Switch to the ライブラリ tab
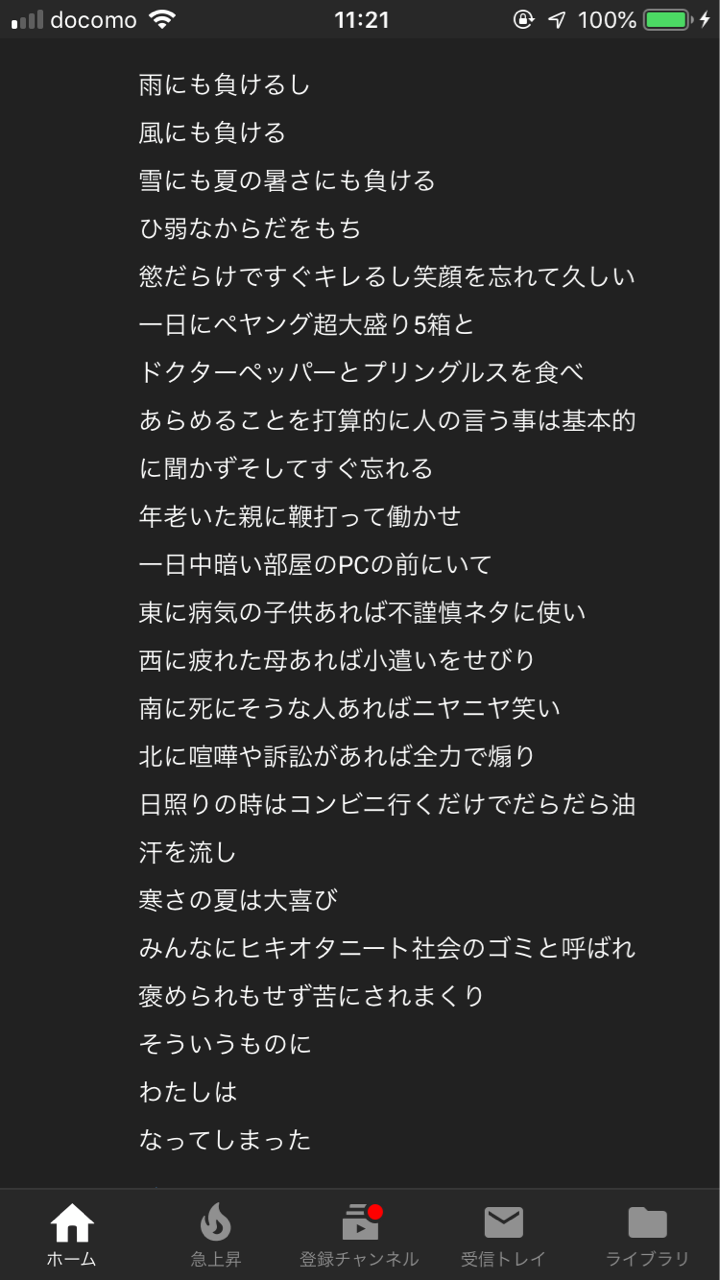Viewport: 720px width, 1280px height. (647, 1234)
